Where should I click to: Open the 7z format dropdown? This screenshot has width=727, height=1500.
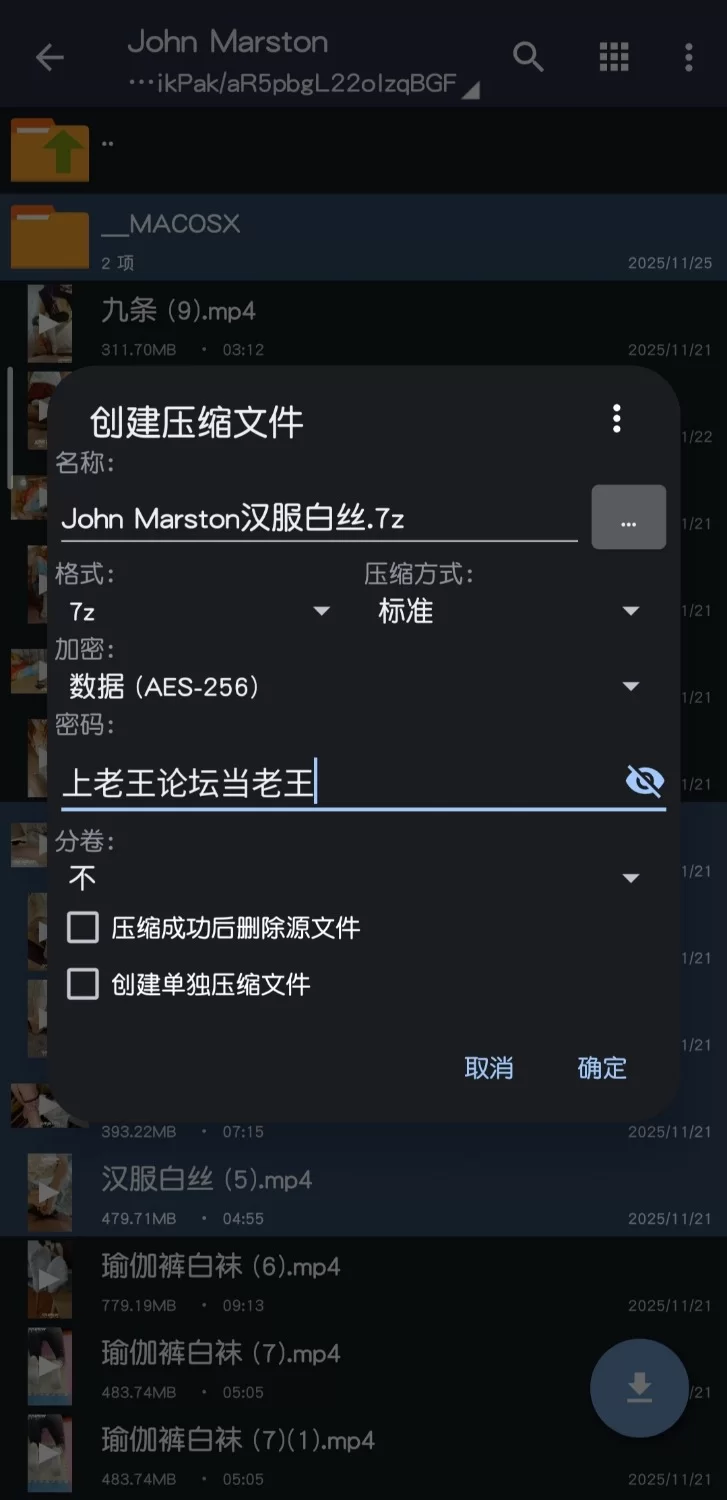pyautogui.click(x=198, y=611)
